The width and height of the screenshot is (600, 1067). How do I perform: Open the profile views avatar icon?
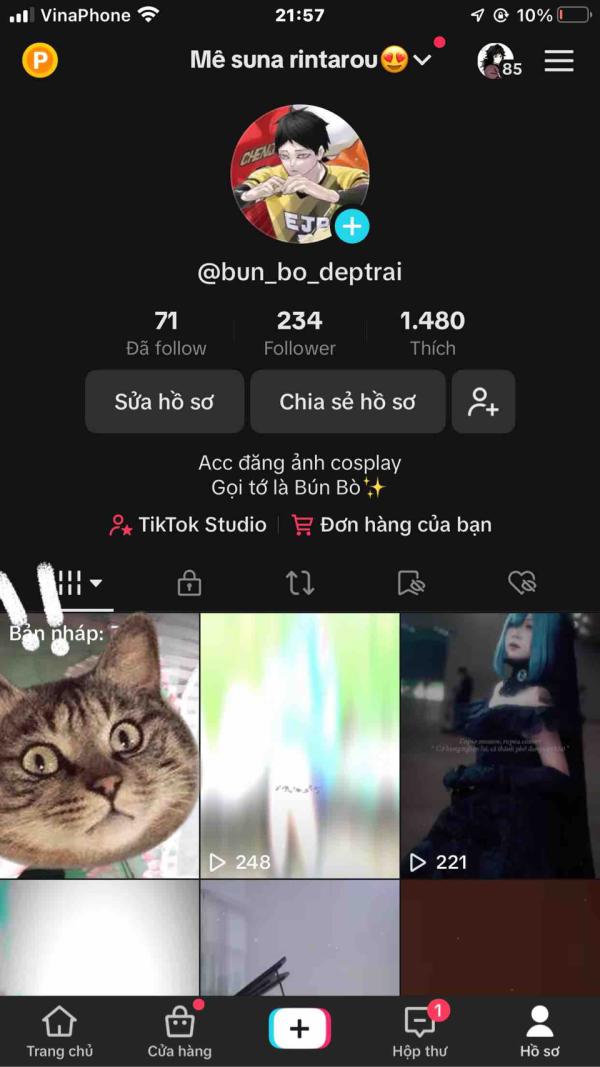click(x=495, y=61)
